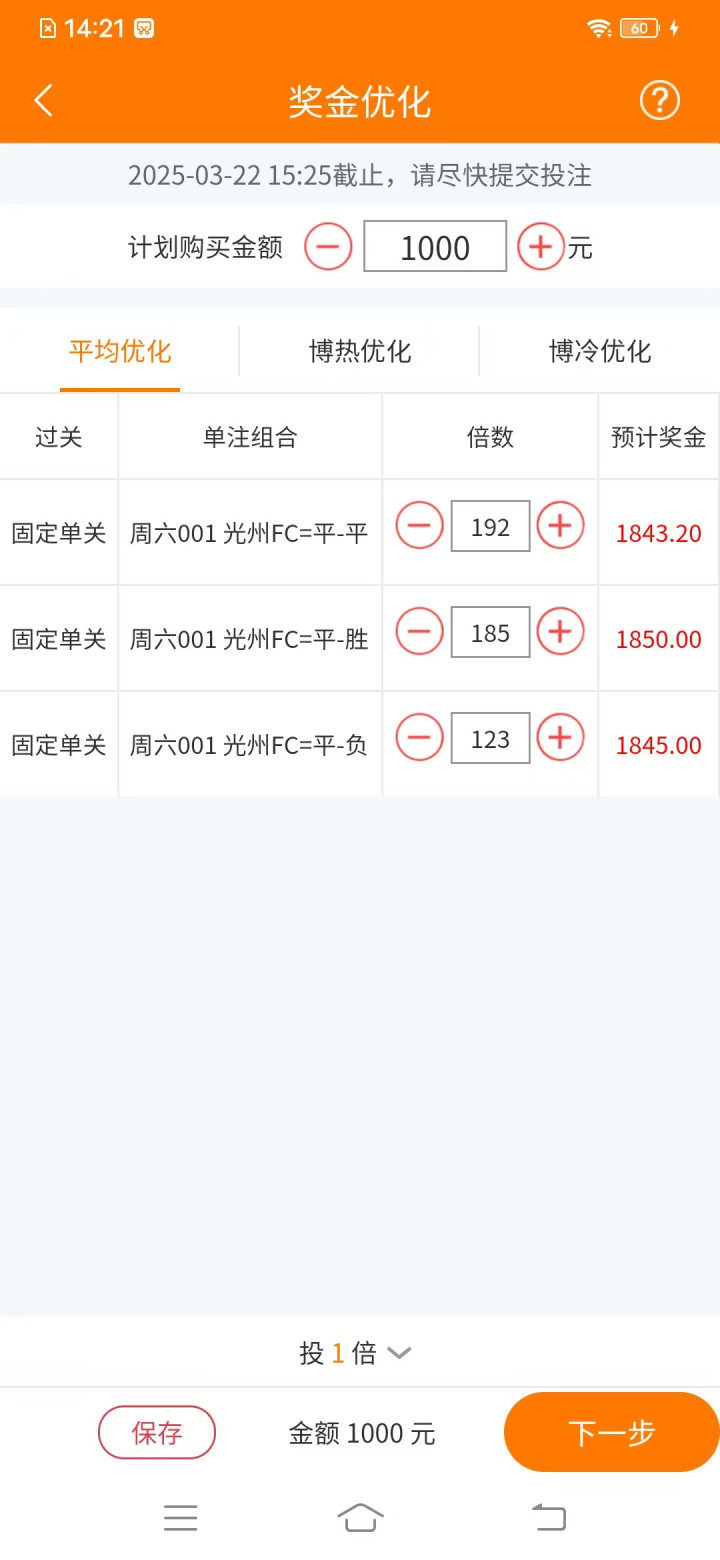Screen dimensions: 720x1560
Task: Raise multiplier for the 平-平 bet
Action: point(560,526)
